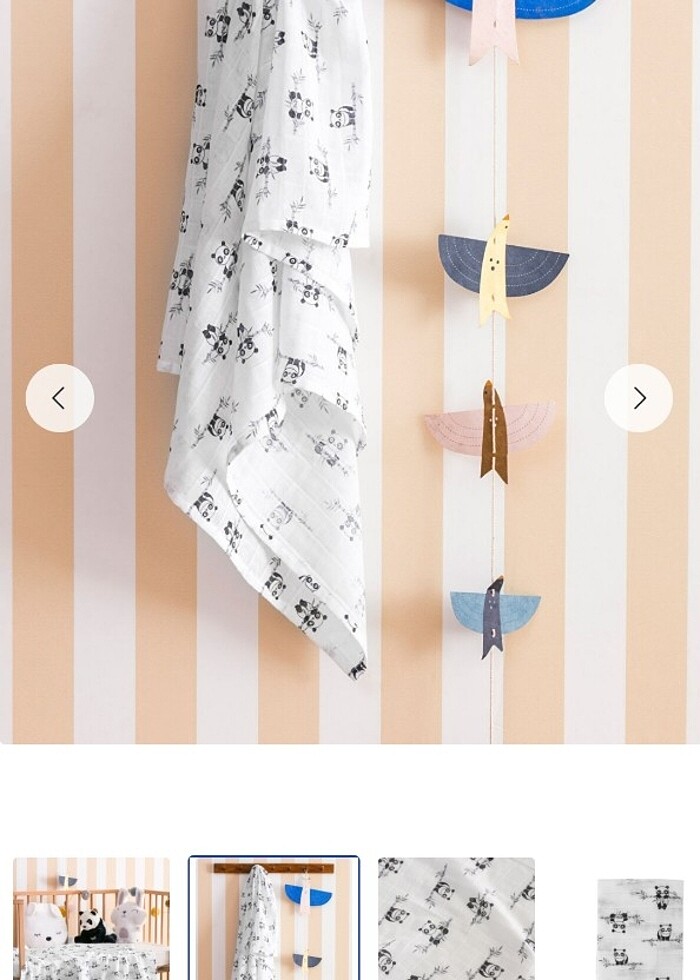Select the crib with plush toys thumbnail
700x980 pixels.
pyautogui.click(x=91, y=918)
